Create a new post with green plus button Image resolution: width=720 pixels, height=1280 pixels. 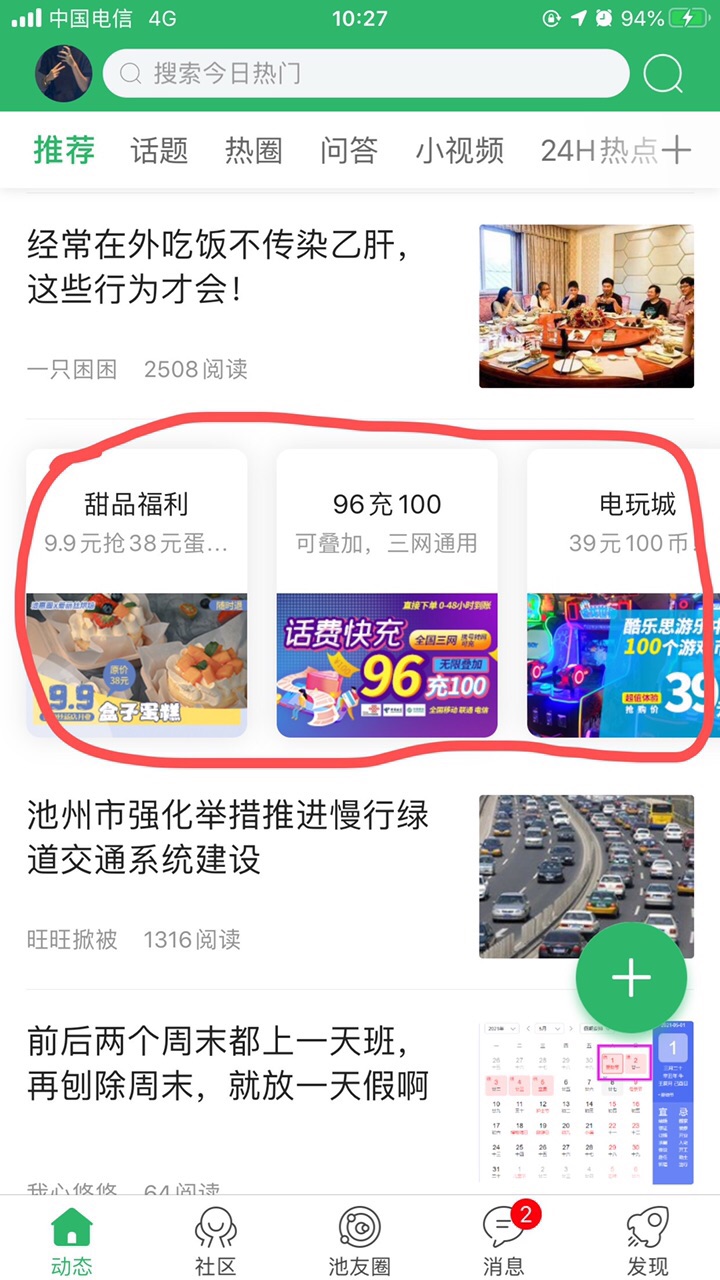point(631,978)
